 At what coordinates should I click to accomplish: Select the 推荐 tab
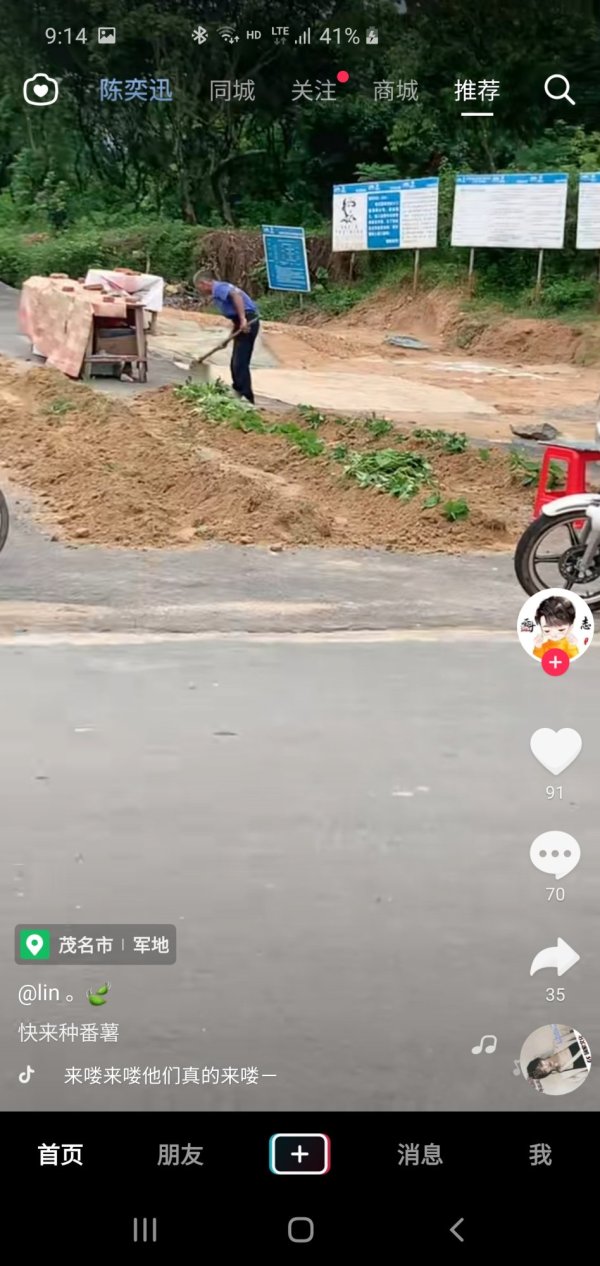coord(477,91)
